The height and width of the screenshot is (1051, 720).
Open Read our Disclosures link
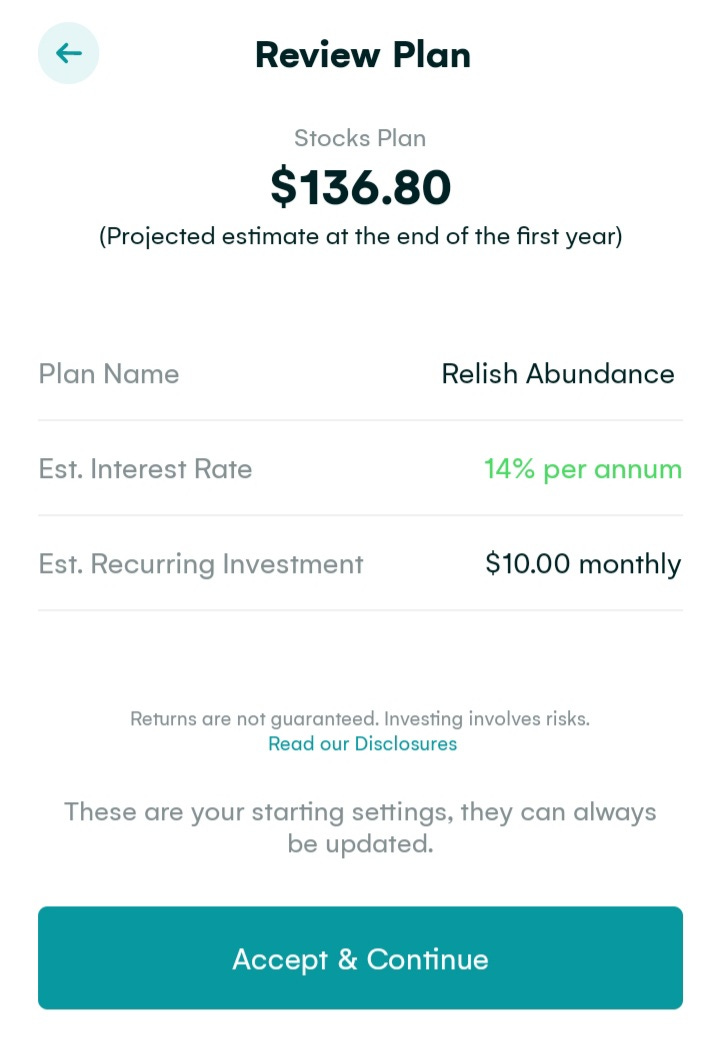click(362, 743)
